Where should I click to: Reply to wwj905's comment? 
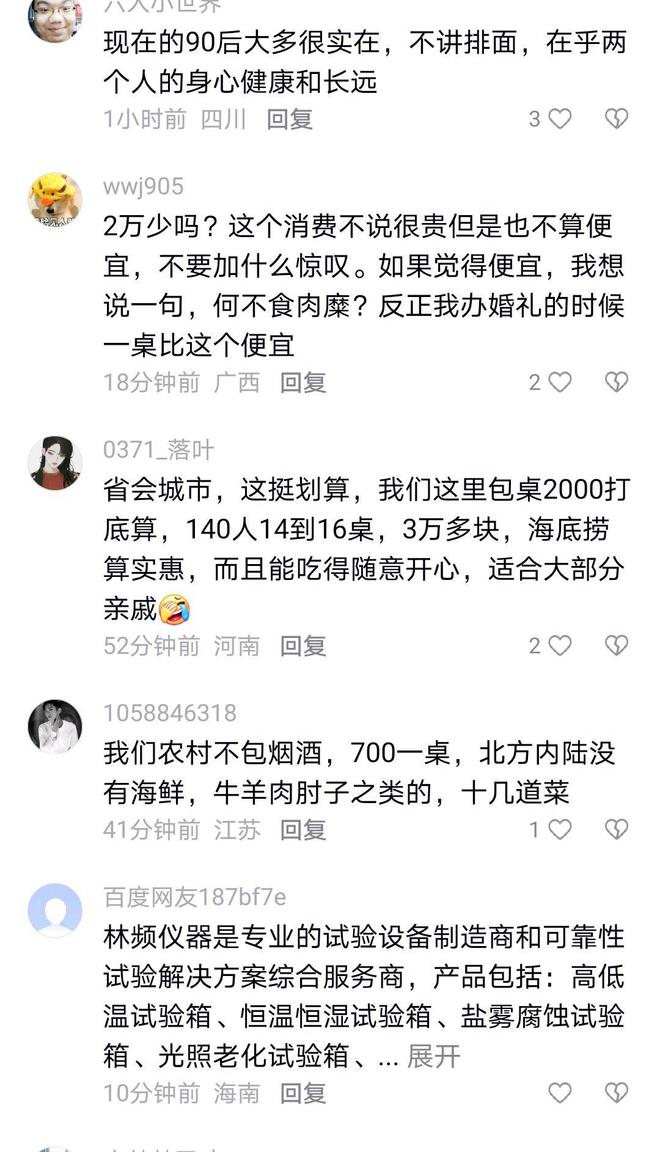(302, 382)
